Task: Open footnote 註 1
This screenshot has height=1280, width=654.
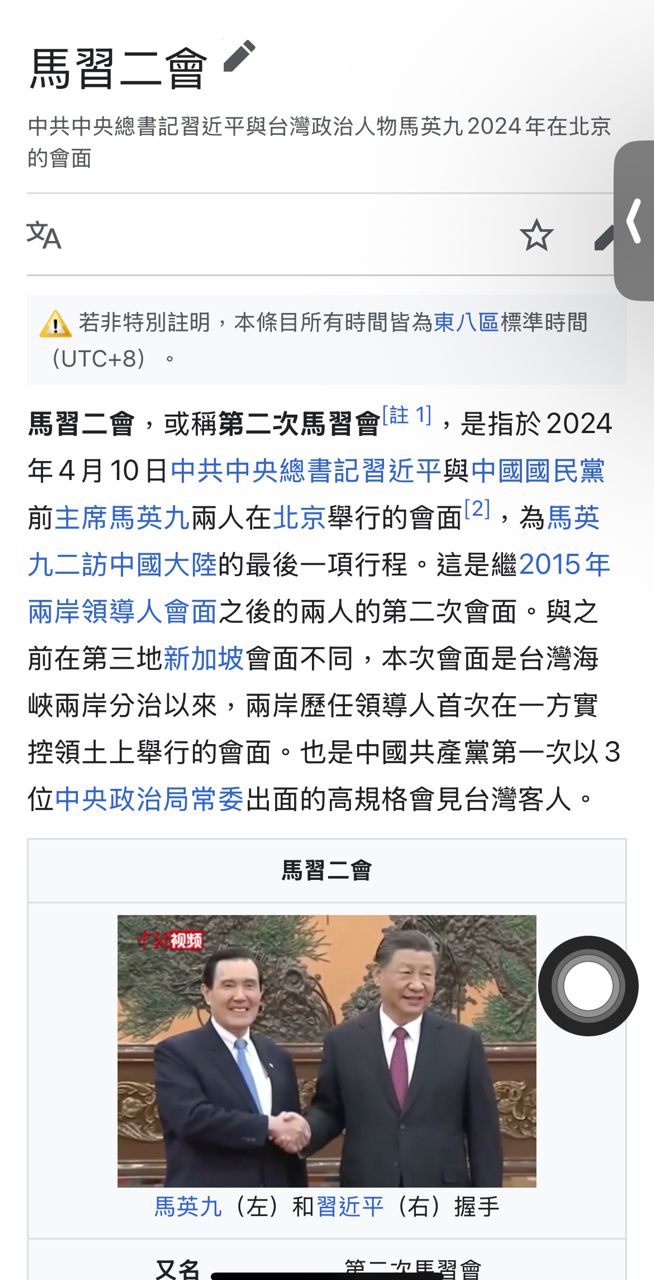Action: 407,416
